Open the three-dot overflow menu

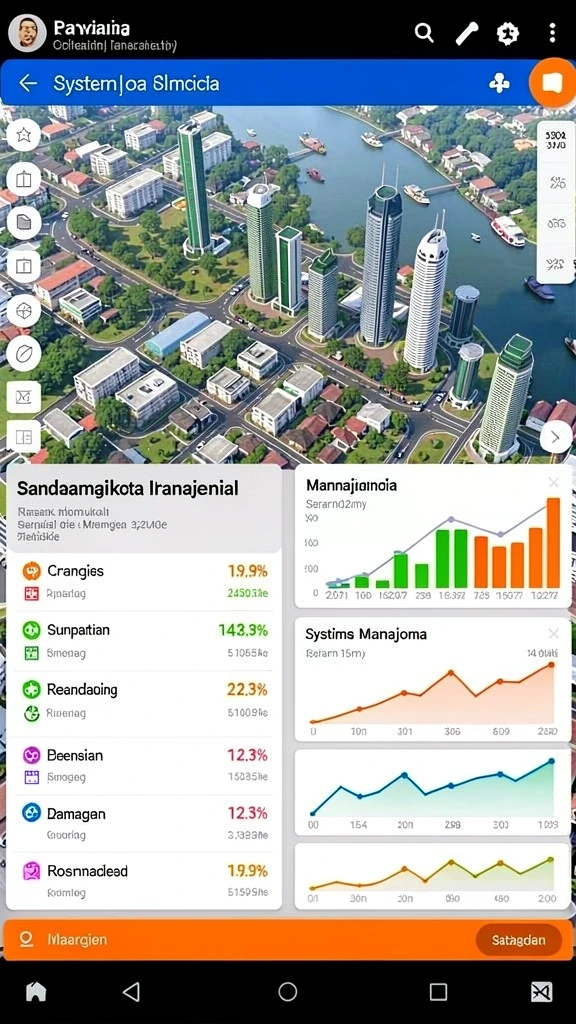point(552,33)
